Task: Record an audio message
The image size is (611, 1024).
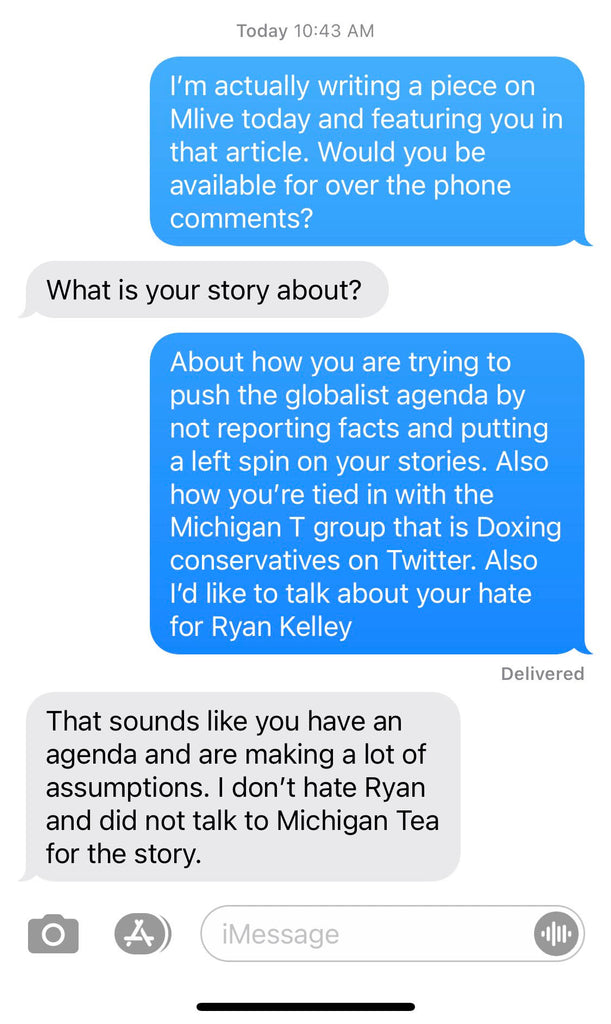Action: coord(556,934)
